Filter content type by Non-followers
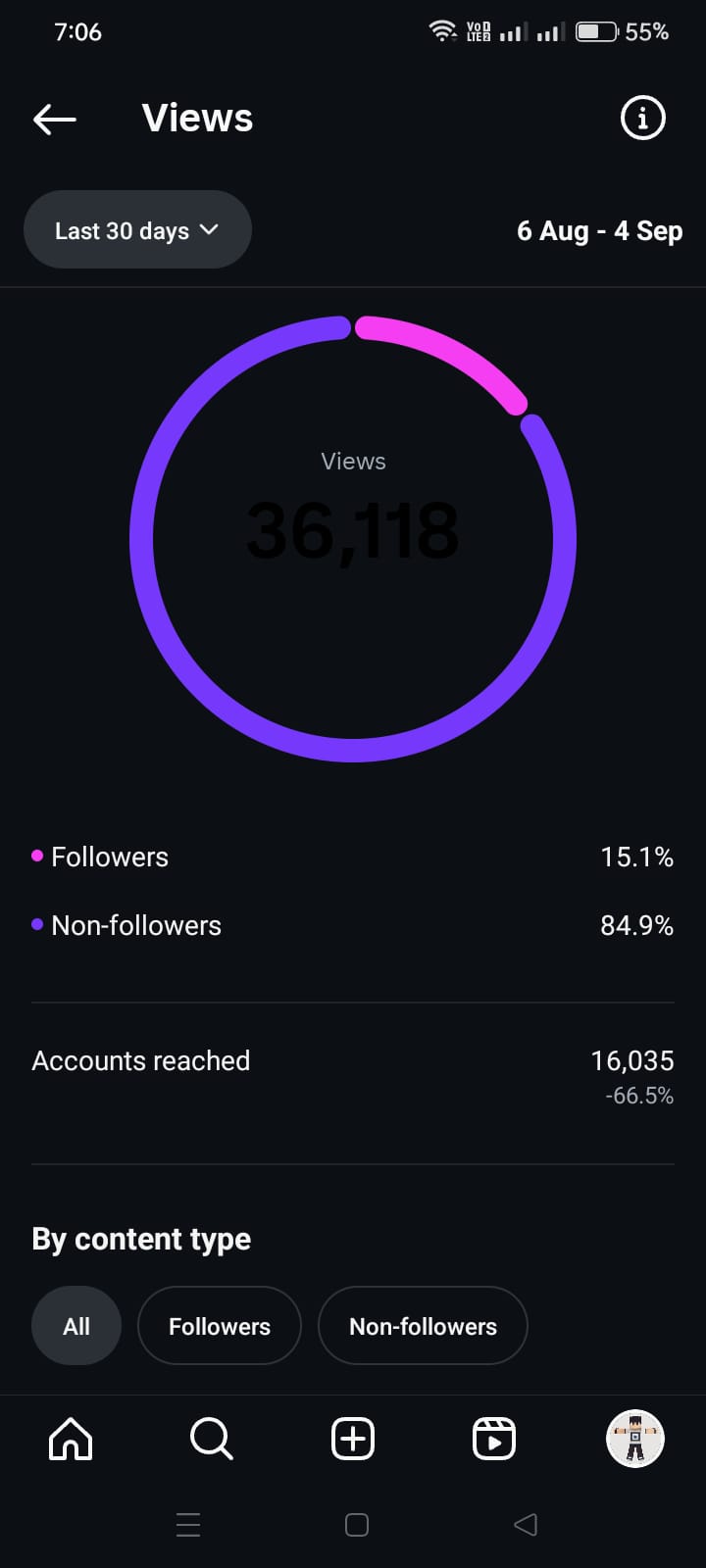This screenshot has height=1568, width=706. 424,1326
